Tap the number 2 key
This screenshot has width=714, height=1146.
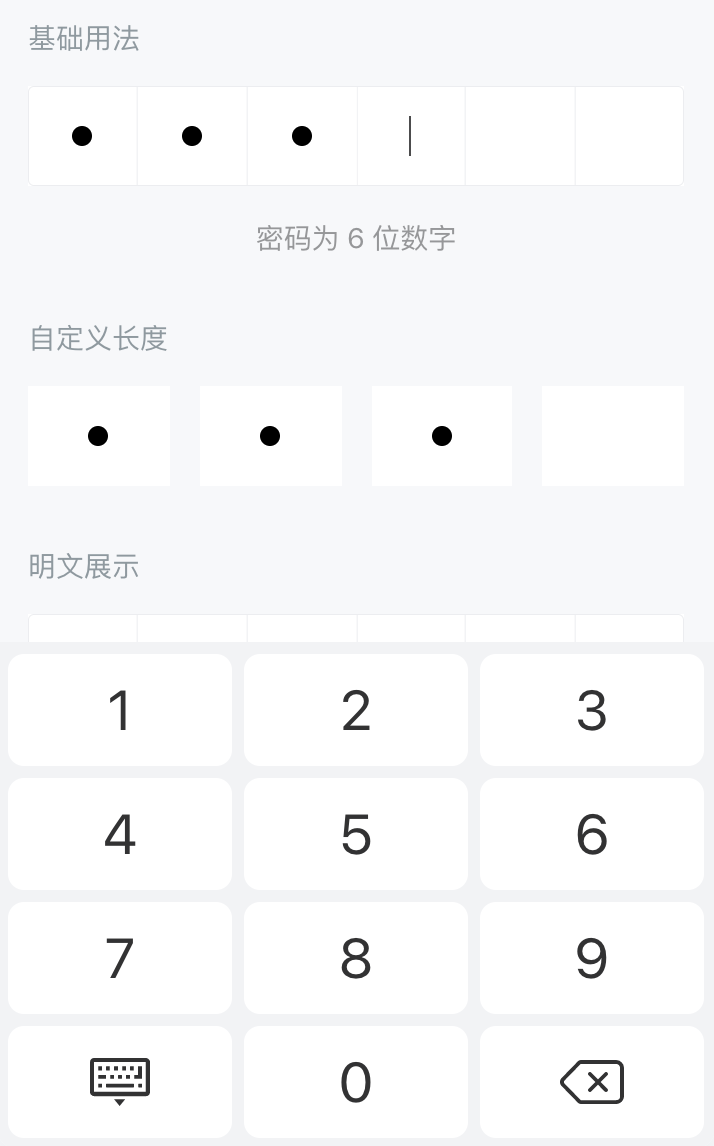tap(356, 710)
